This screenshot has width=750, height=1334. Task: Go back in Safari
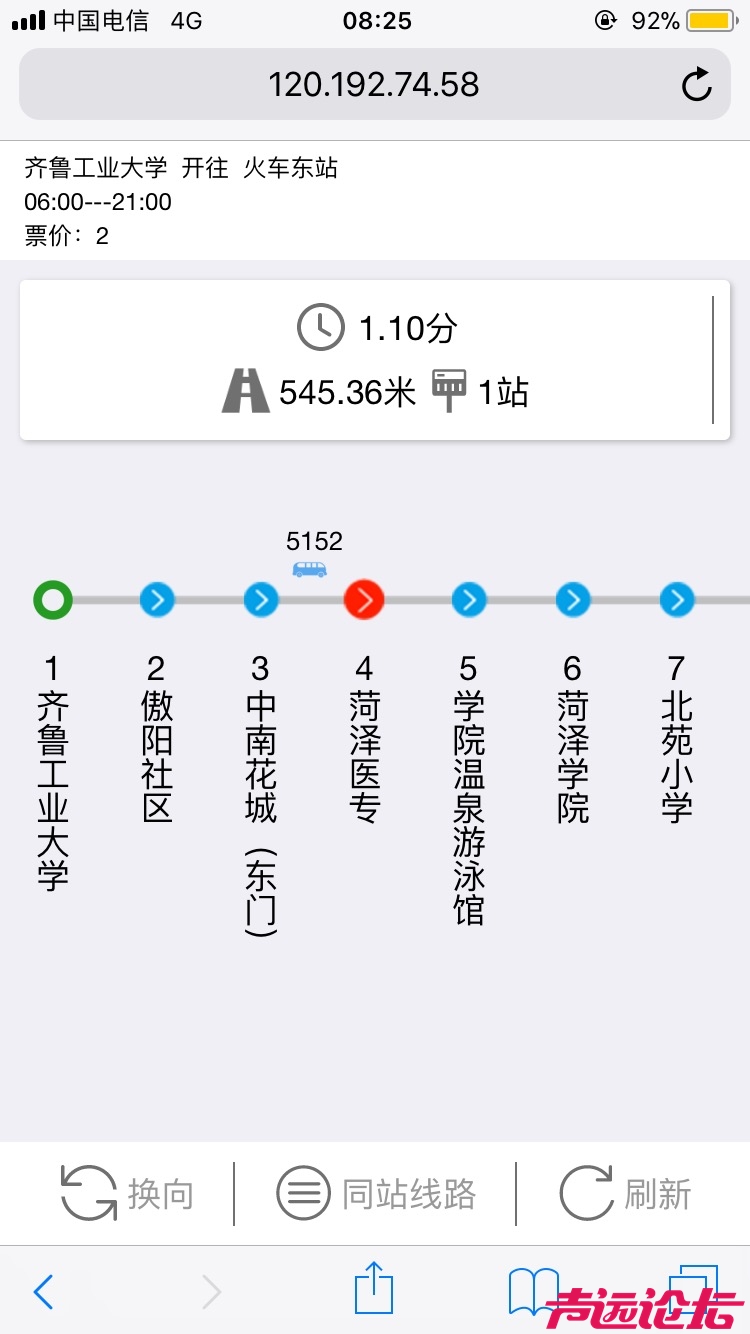click(x=43, y=1291)
